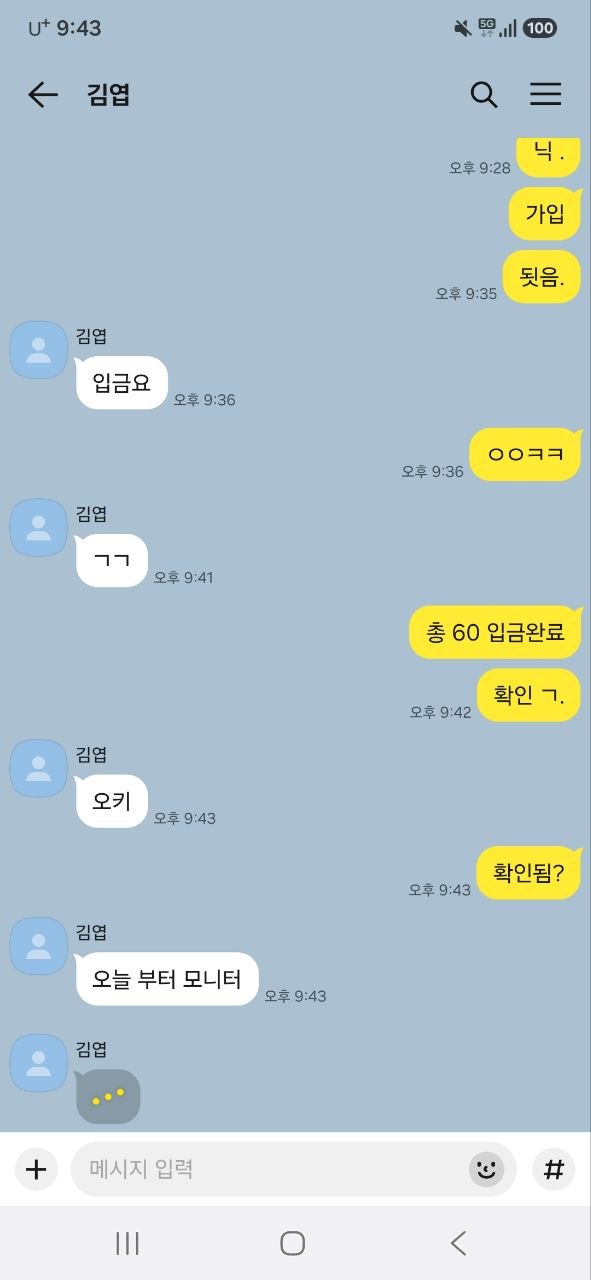591x1280 pixels.
Task: Open the recent apps view
Action: point(128,1243)
